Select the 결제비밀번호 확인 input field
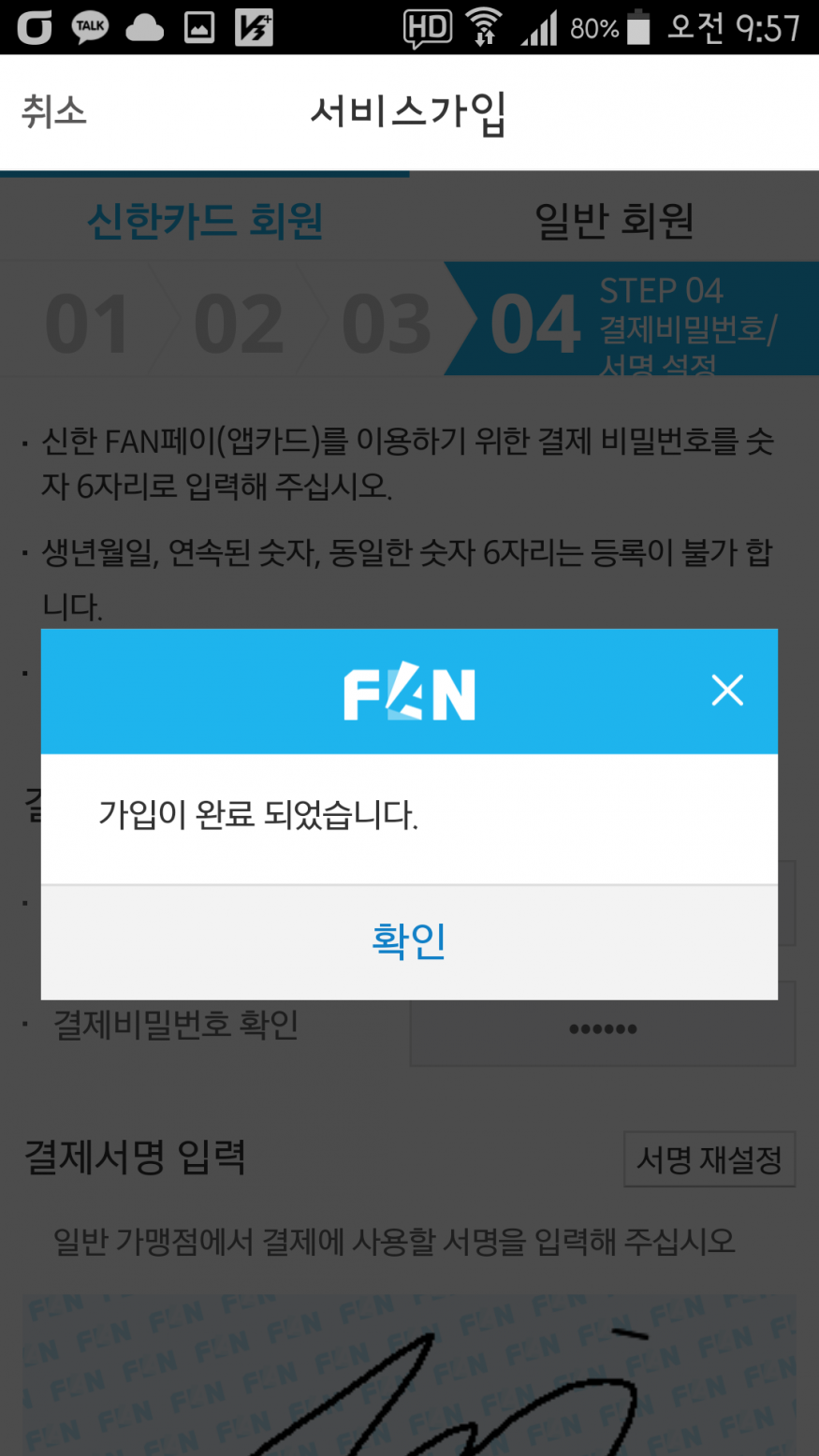This screenshot has height=1456, width=819. tap(603, 1027)
